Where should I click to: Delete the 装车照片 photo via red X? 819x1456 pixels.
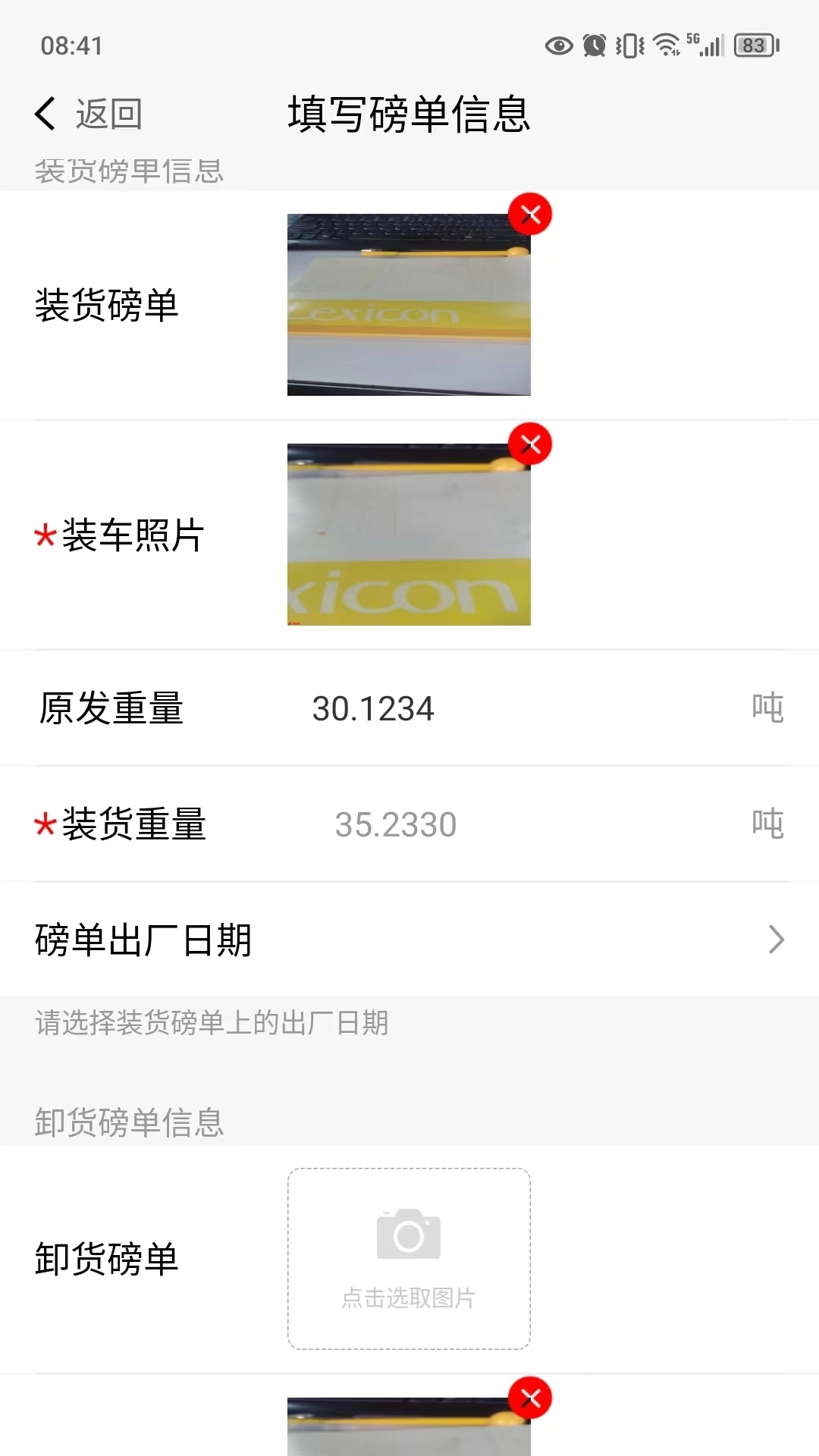[530, 445]
